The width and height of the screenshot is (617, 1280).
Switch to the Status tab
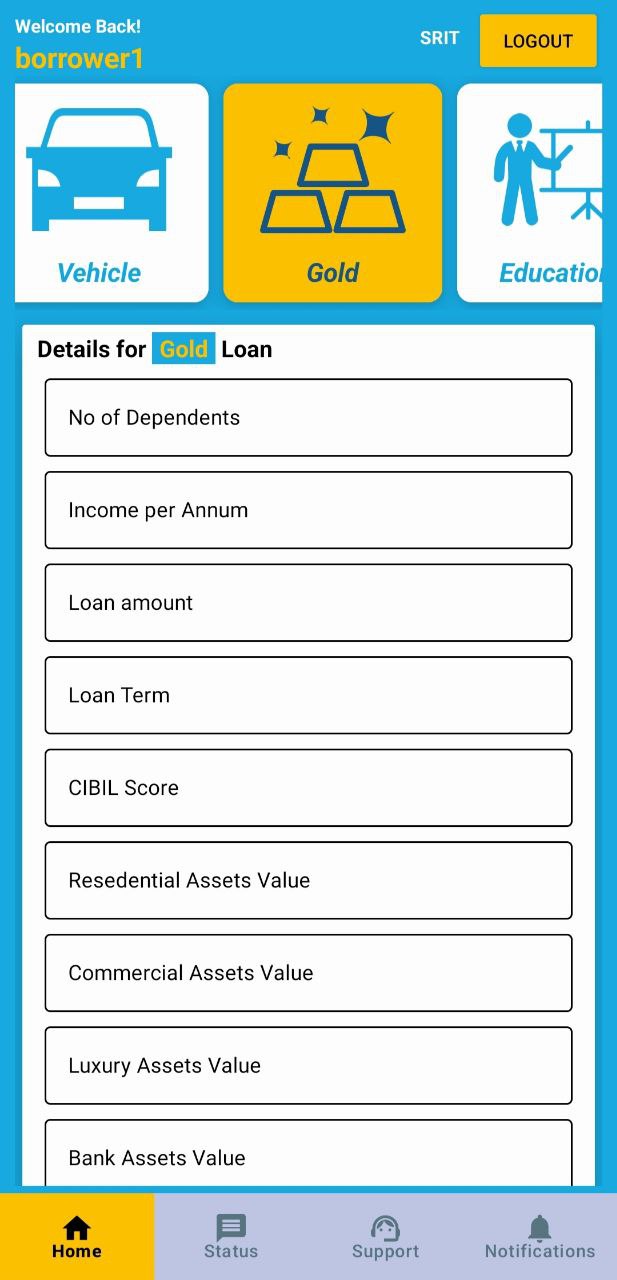tap(231, 1237)
